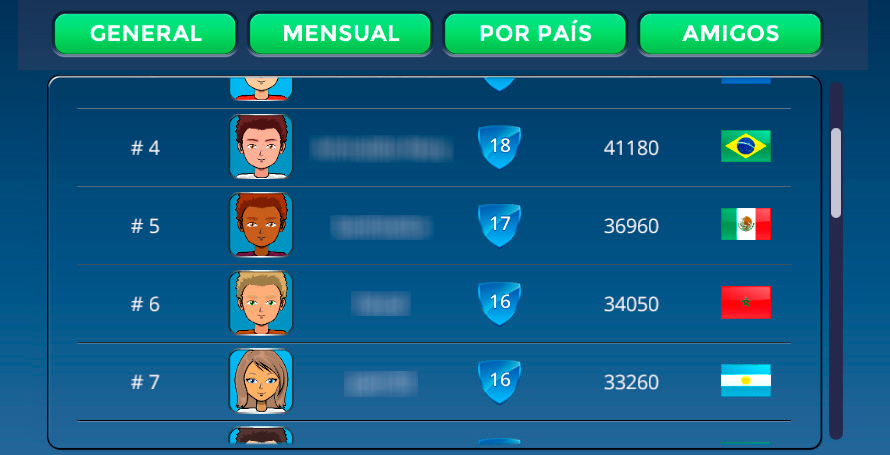
Task: Select the #7 player row with 33260
Action: (420, 382)
